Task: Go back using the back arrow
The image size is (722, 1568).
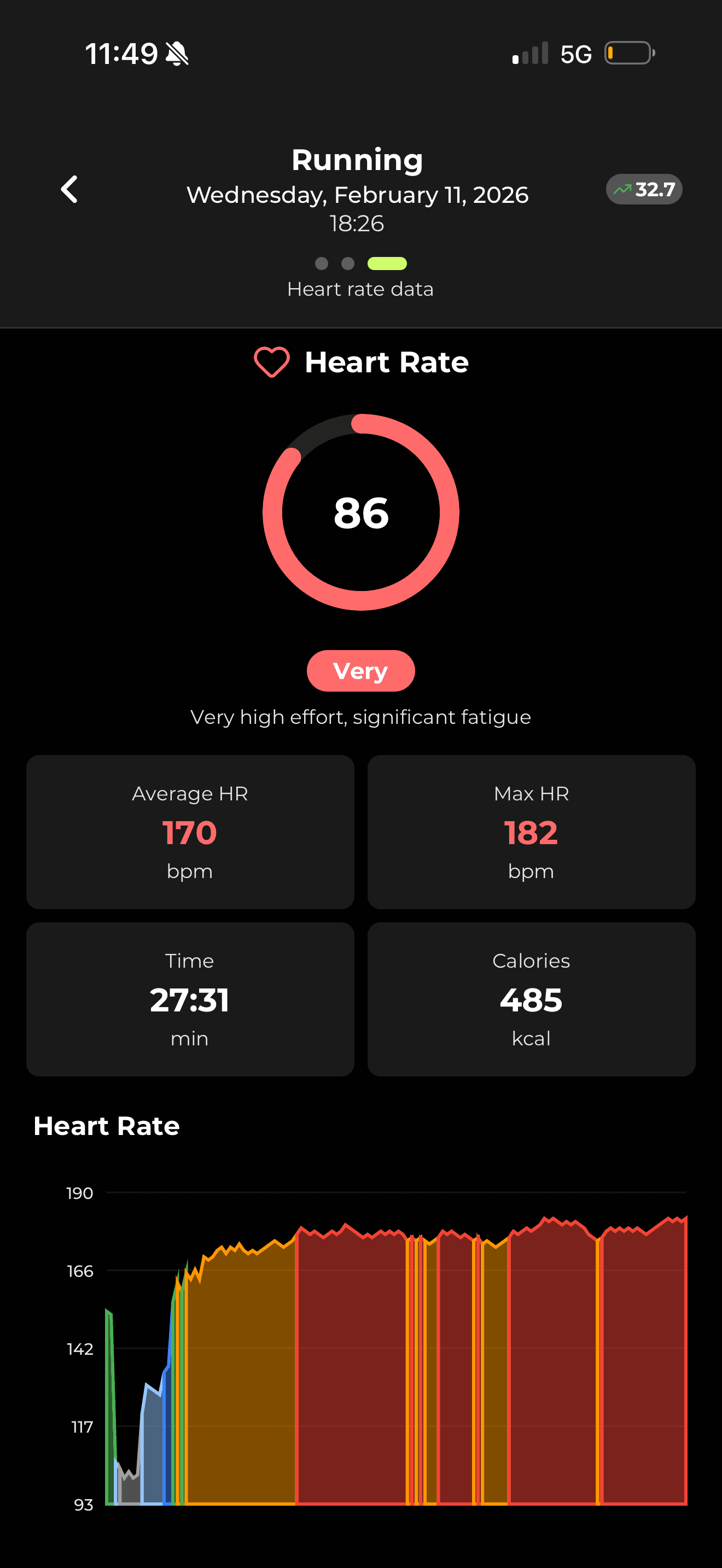Action: [69, 189]
